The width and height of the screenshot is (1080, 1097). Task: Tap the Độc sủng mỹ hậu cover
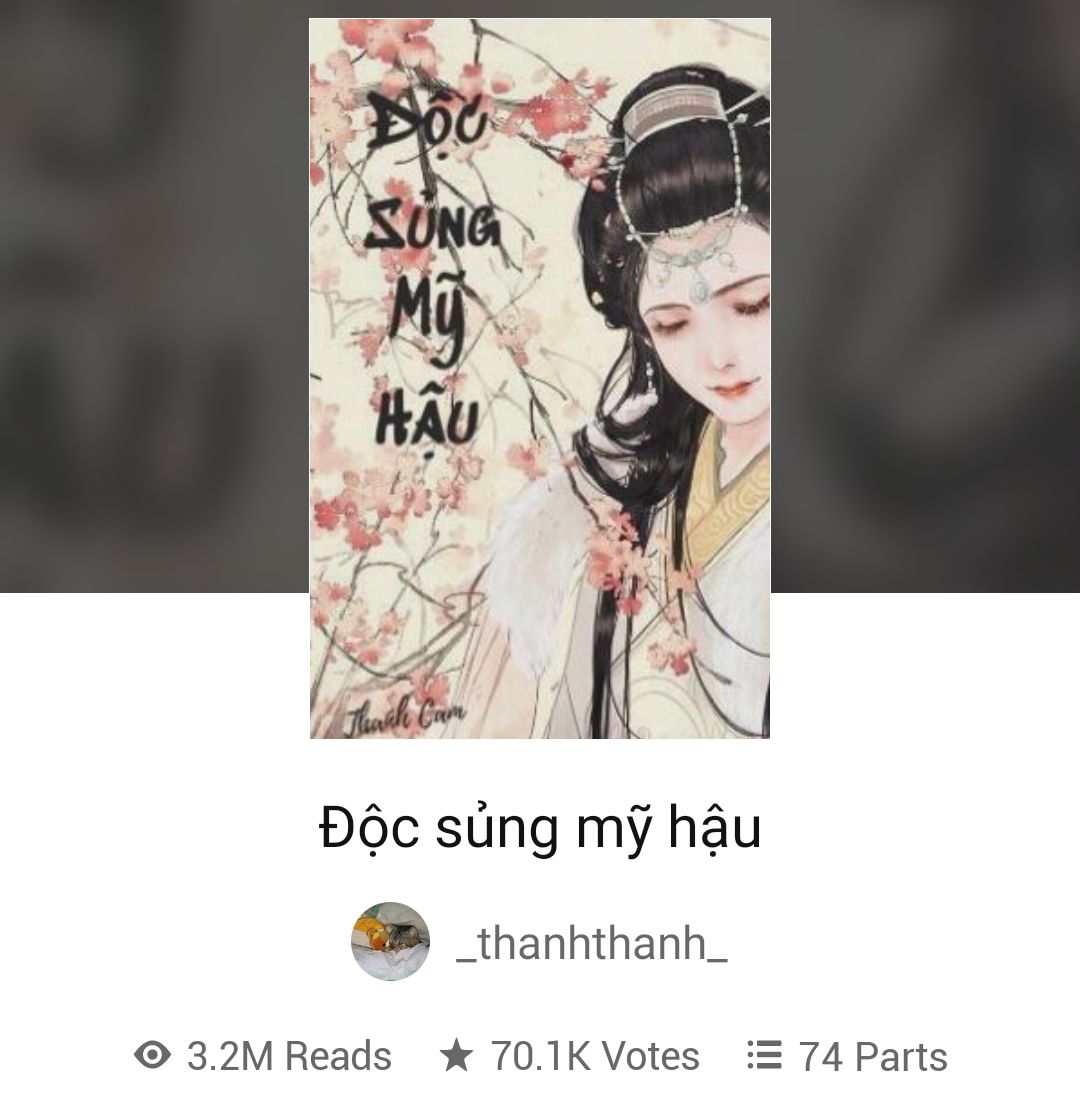540,378
